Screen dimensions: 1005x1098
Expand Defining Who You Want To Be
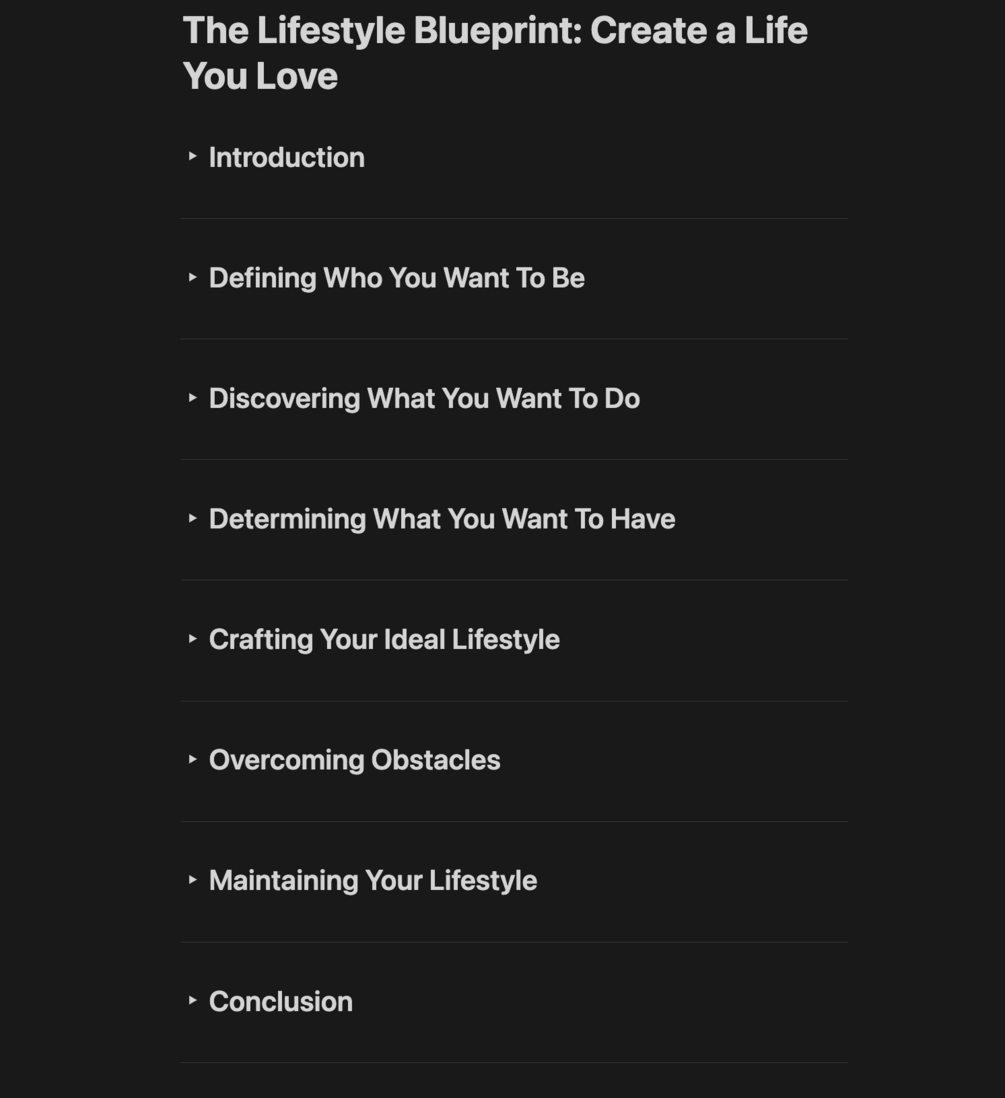coord(192,278)
